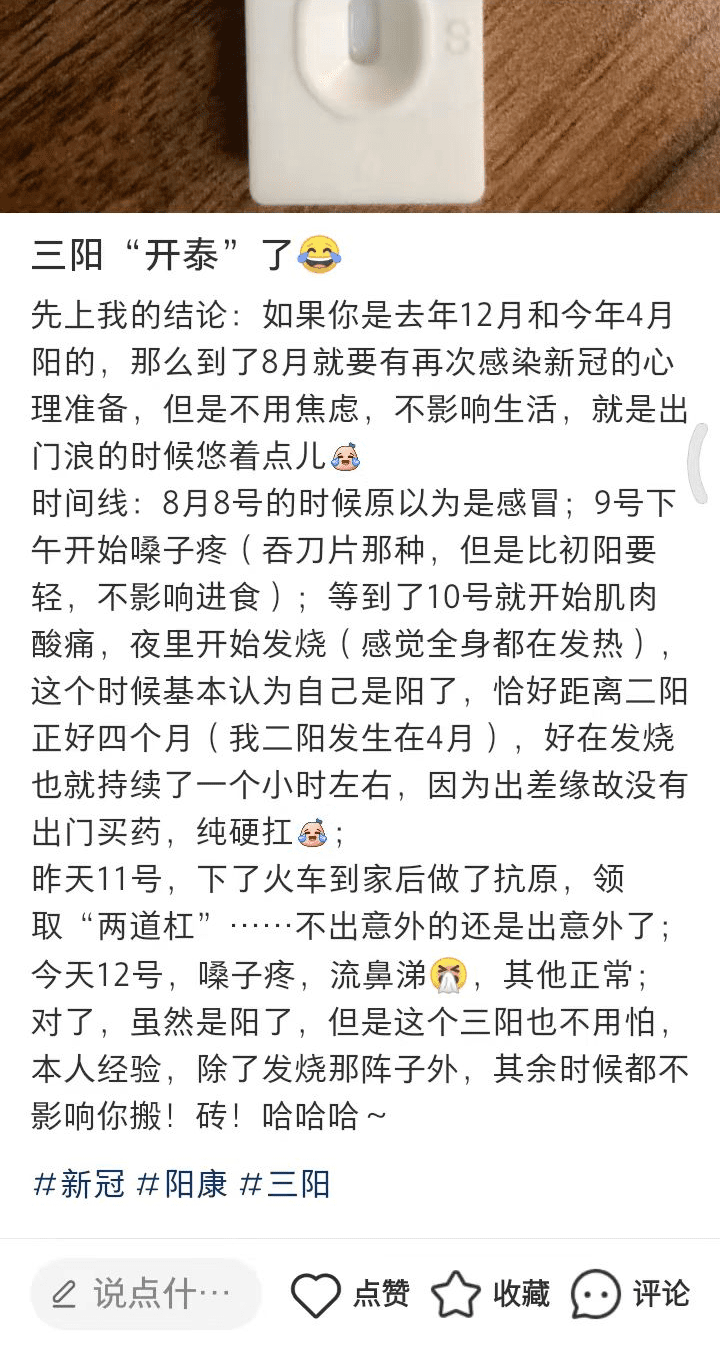Open the #阳康 hashtag
This screenshot has width=720, height=1349.
[x=182, y=1184]
